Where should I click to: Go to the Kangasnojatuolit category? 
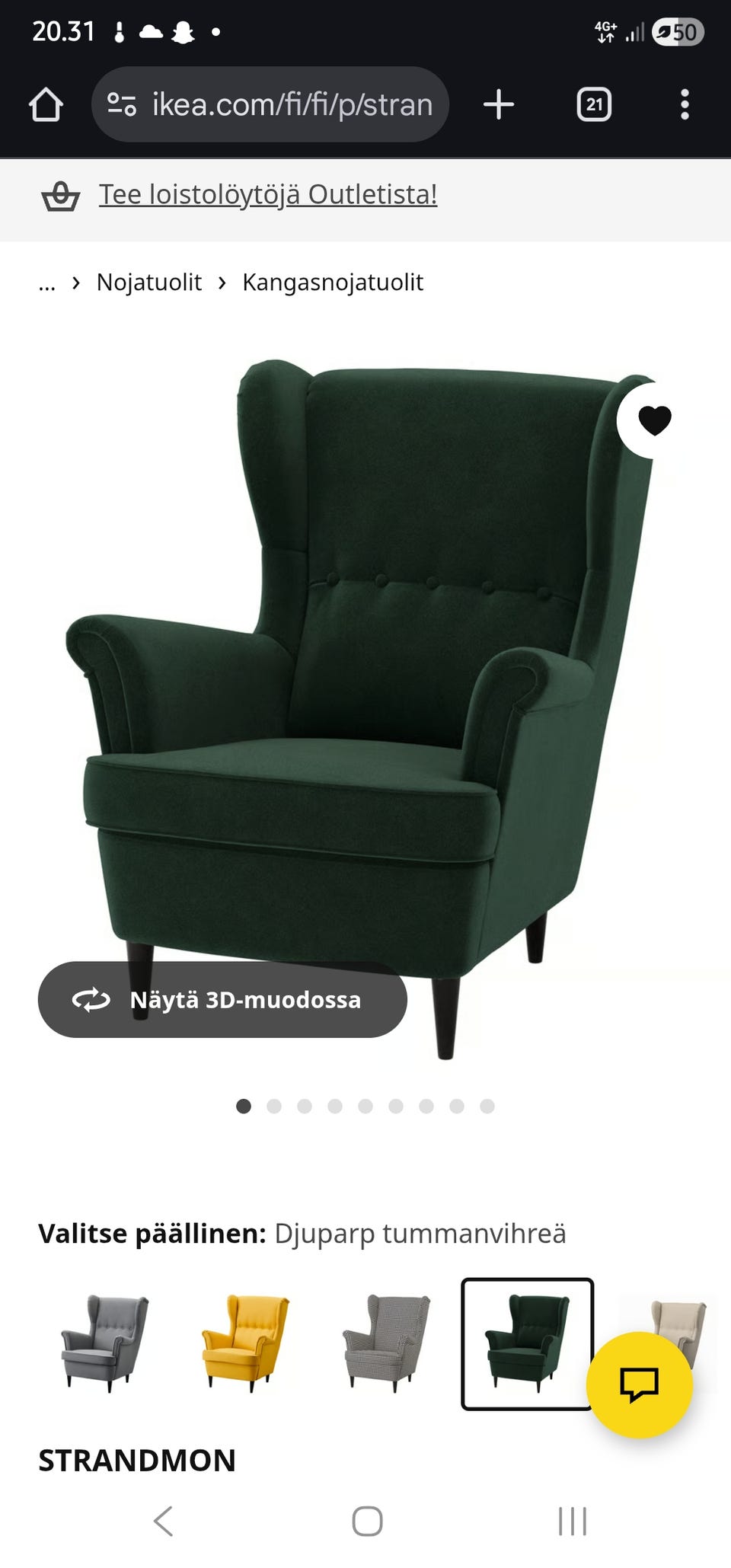pos(332,283)
